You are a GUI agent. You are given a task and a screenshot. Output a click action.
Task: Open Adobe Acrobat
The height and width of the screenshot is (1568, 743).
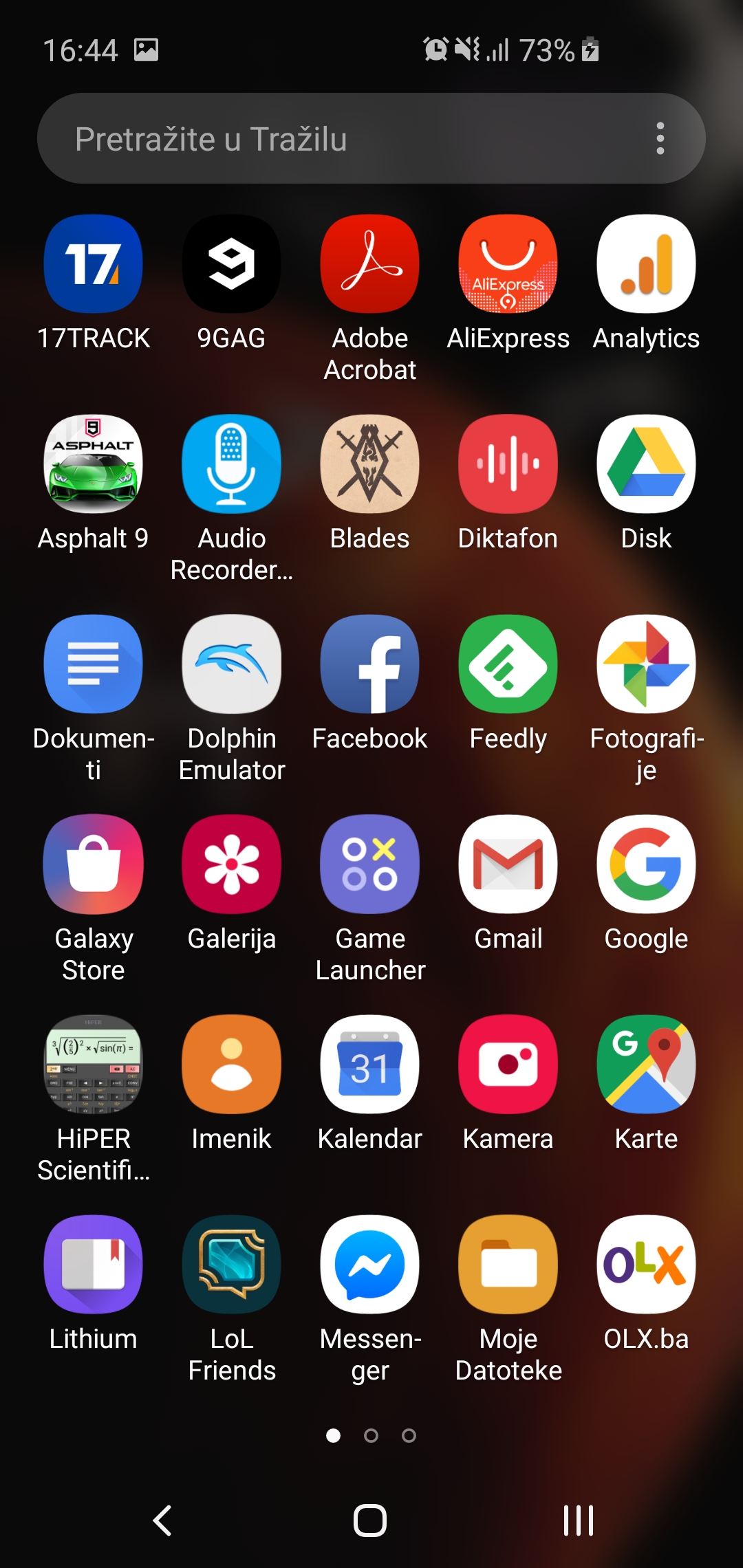370,264
